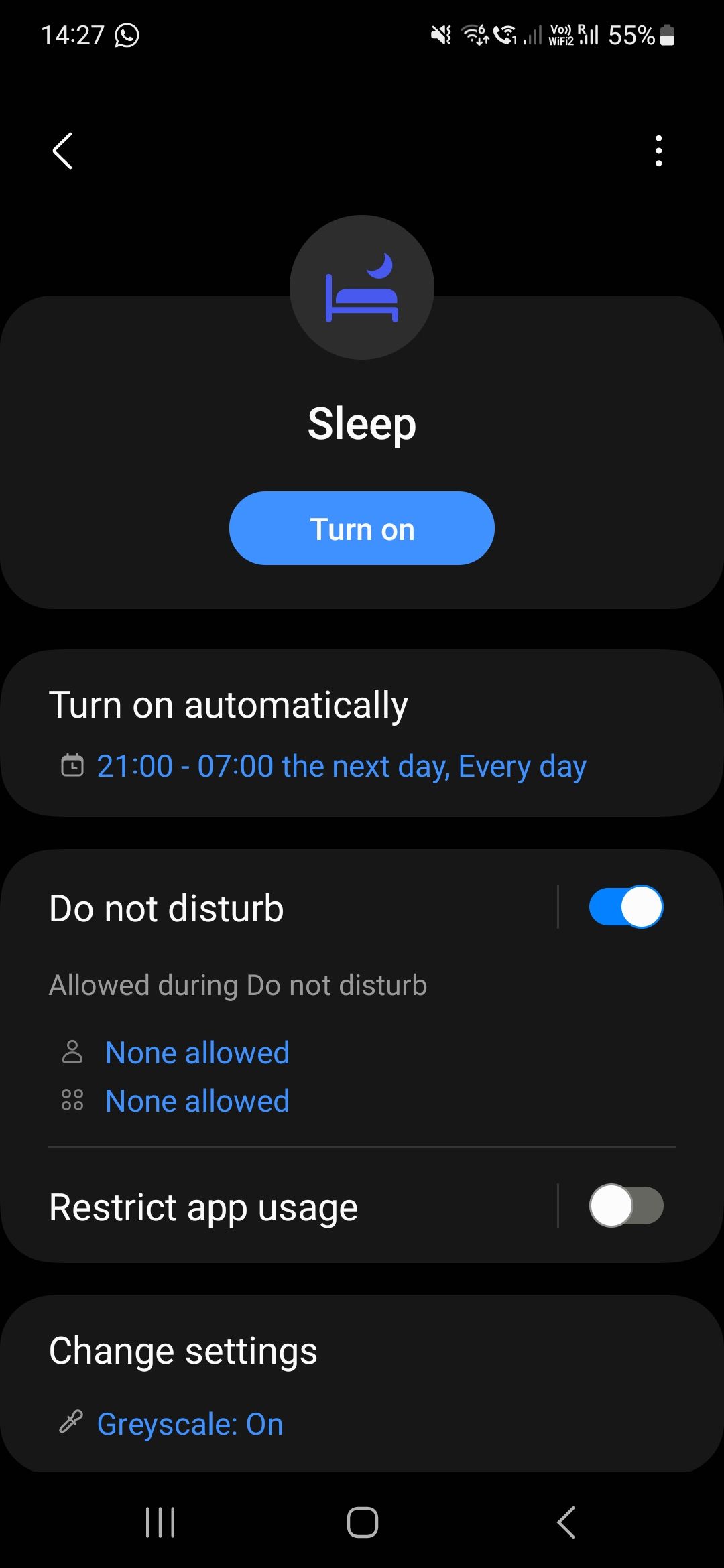
Task: Open the Greyscale: On setting
Action: point(190,1424)
